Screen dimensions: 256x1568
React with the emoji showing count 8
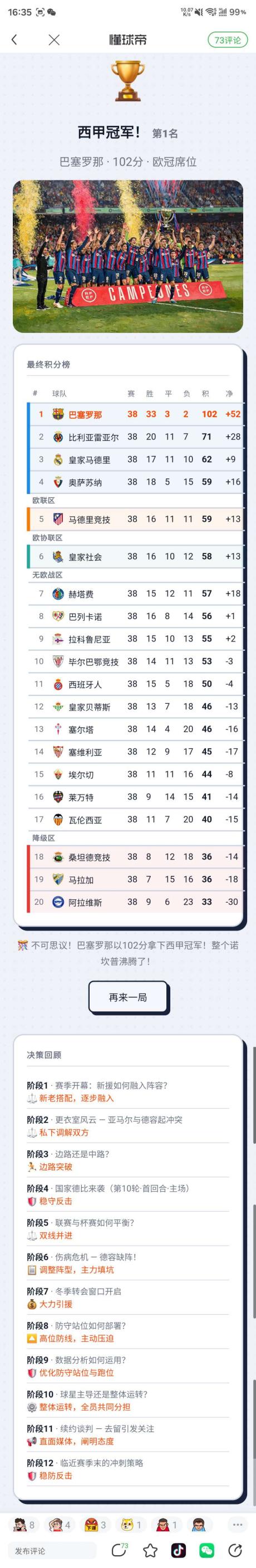pos(24,1525)
